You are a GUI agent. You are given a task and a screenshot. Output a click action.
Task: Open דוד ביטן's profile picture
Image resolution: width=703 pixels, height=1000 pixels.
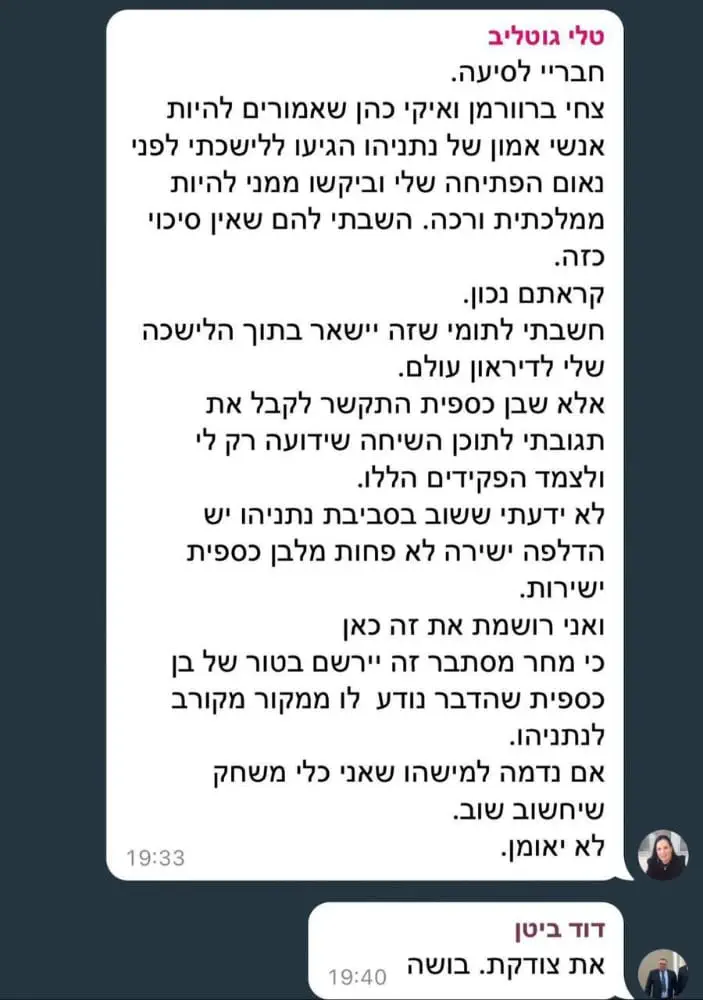click(664, 974)
